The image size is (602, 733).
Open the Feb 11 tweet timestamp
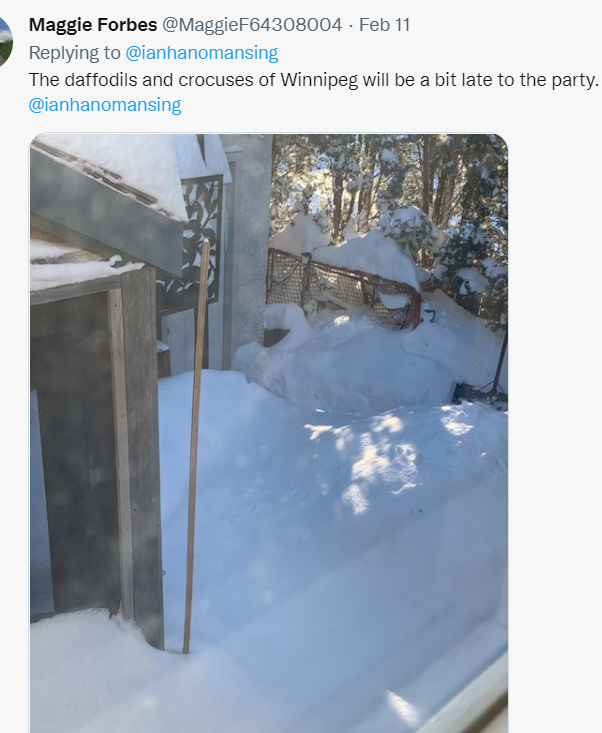385,25
